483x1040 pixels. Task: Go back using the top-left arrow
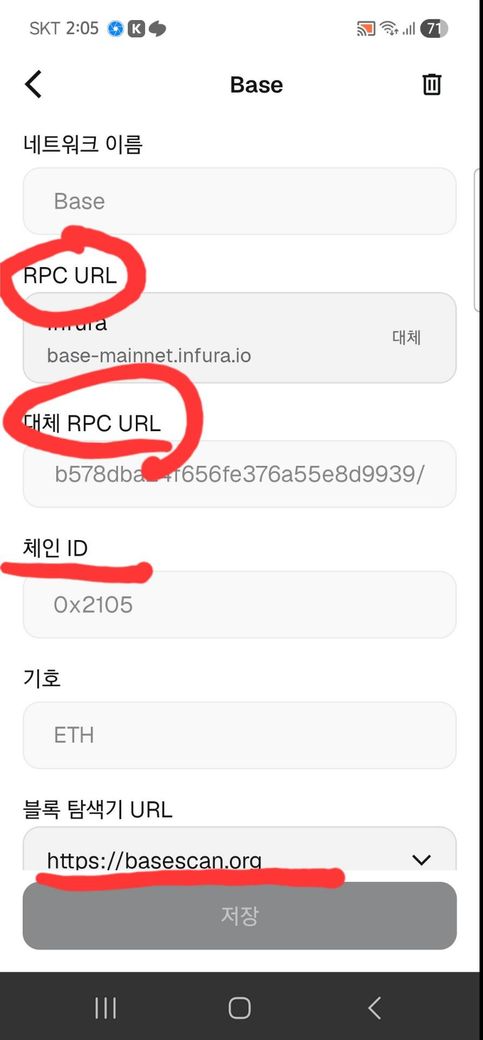pos(33,85)
